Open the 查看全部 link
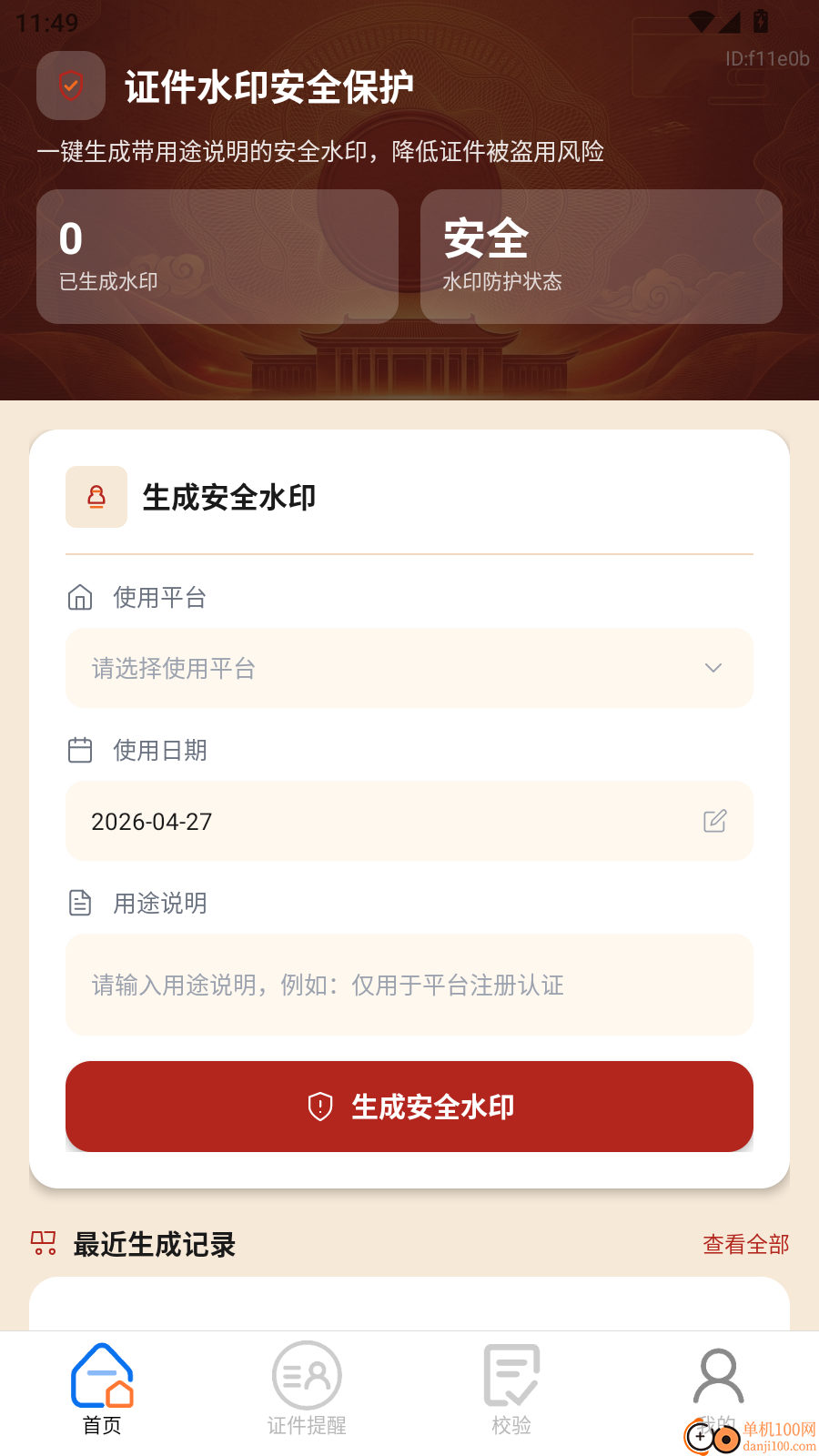This screenshot has width=819, height=1456. click(x=745, y=1244)
